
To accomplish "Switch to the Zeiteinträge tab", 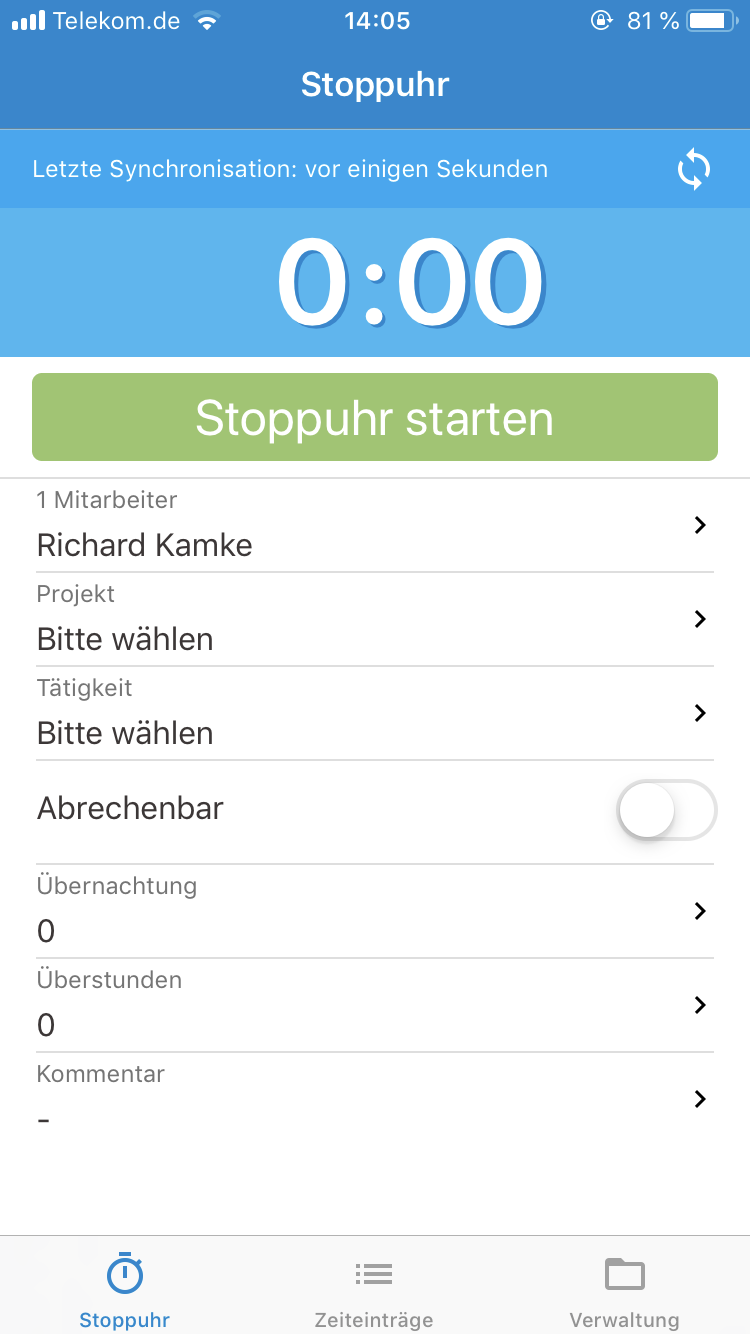I will pyautogui.click(x=374, y=1290).
